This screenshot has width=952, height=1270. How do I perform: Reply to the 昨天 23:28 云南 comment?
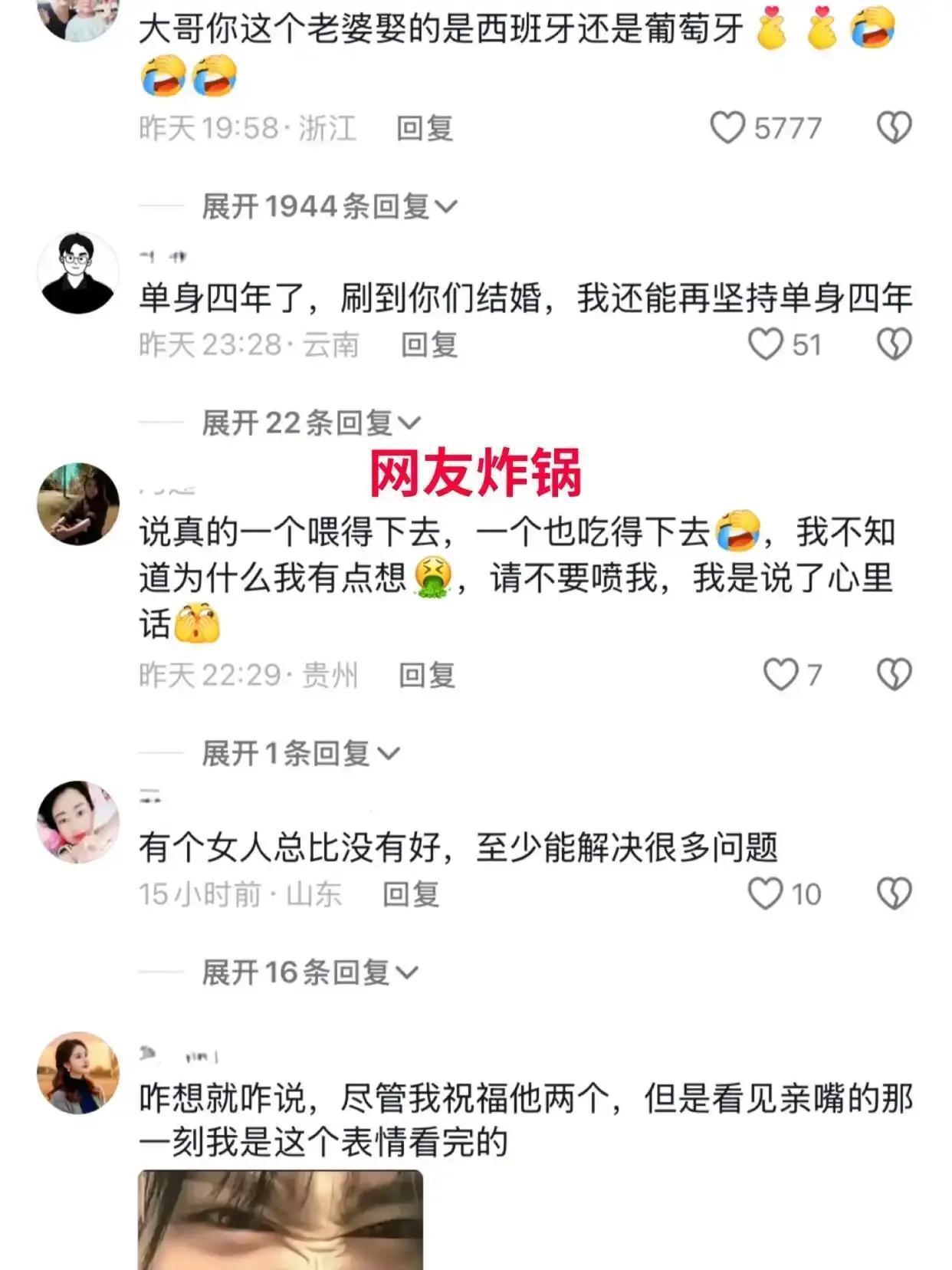[x=429, y=345]
